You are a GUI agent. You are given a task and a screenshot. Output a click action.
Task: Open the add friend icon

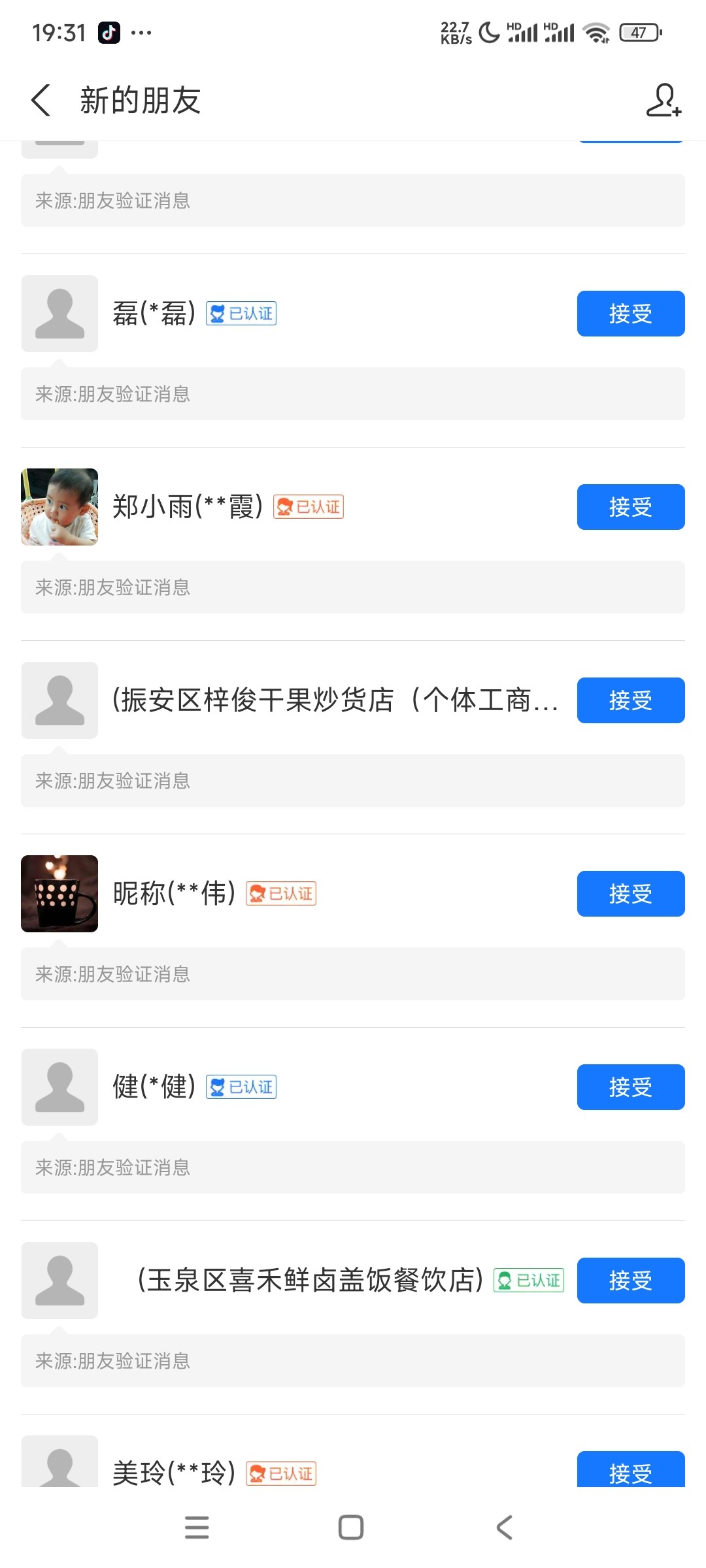664,101
